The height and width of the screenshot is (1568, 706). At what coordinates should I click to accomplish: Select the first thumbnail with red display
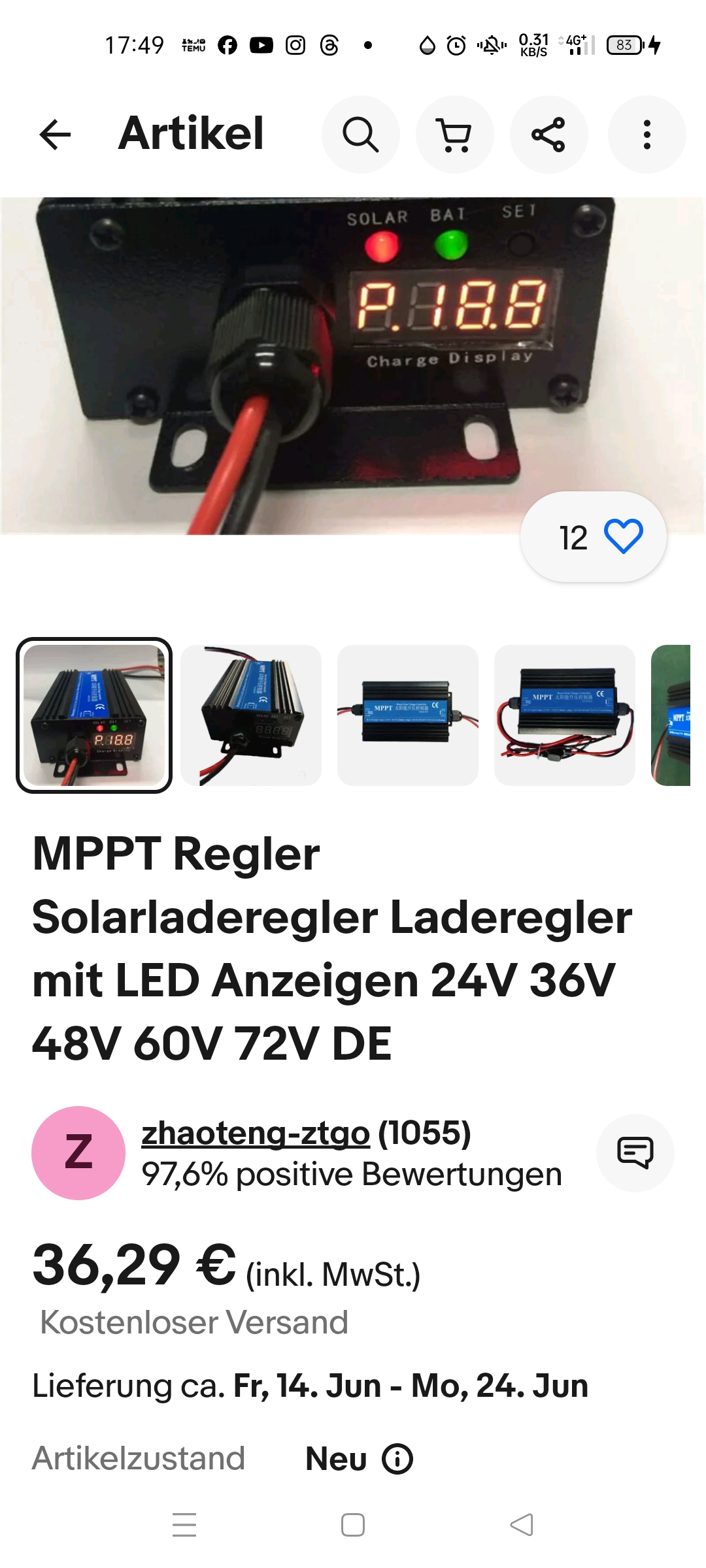pyautogui.click(x=94, y=715)
